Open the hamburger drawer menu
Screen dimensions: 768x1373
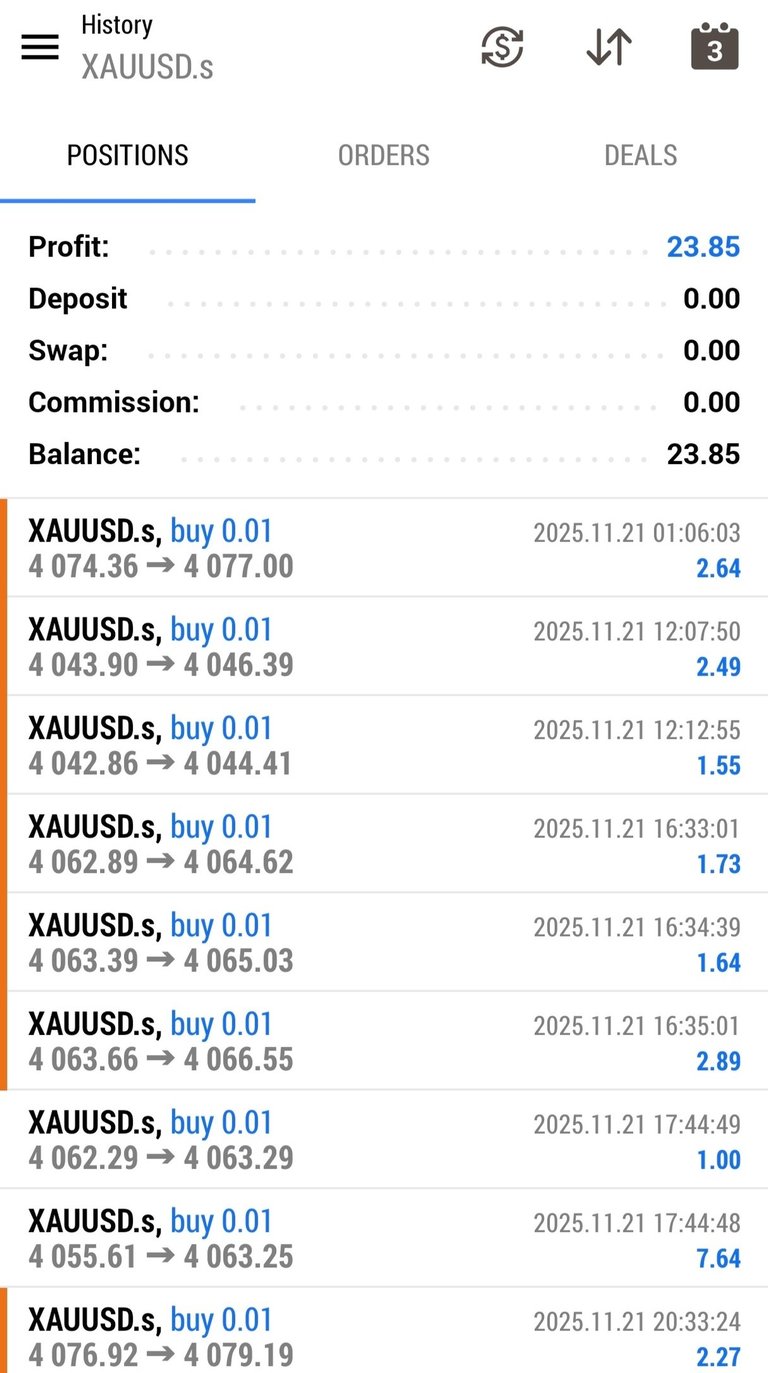(40, 47)
